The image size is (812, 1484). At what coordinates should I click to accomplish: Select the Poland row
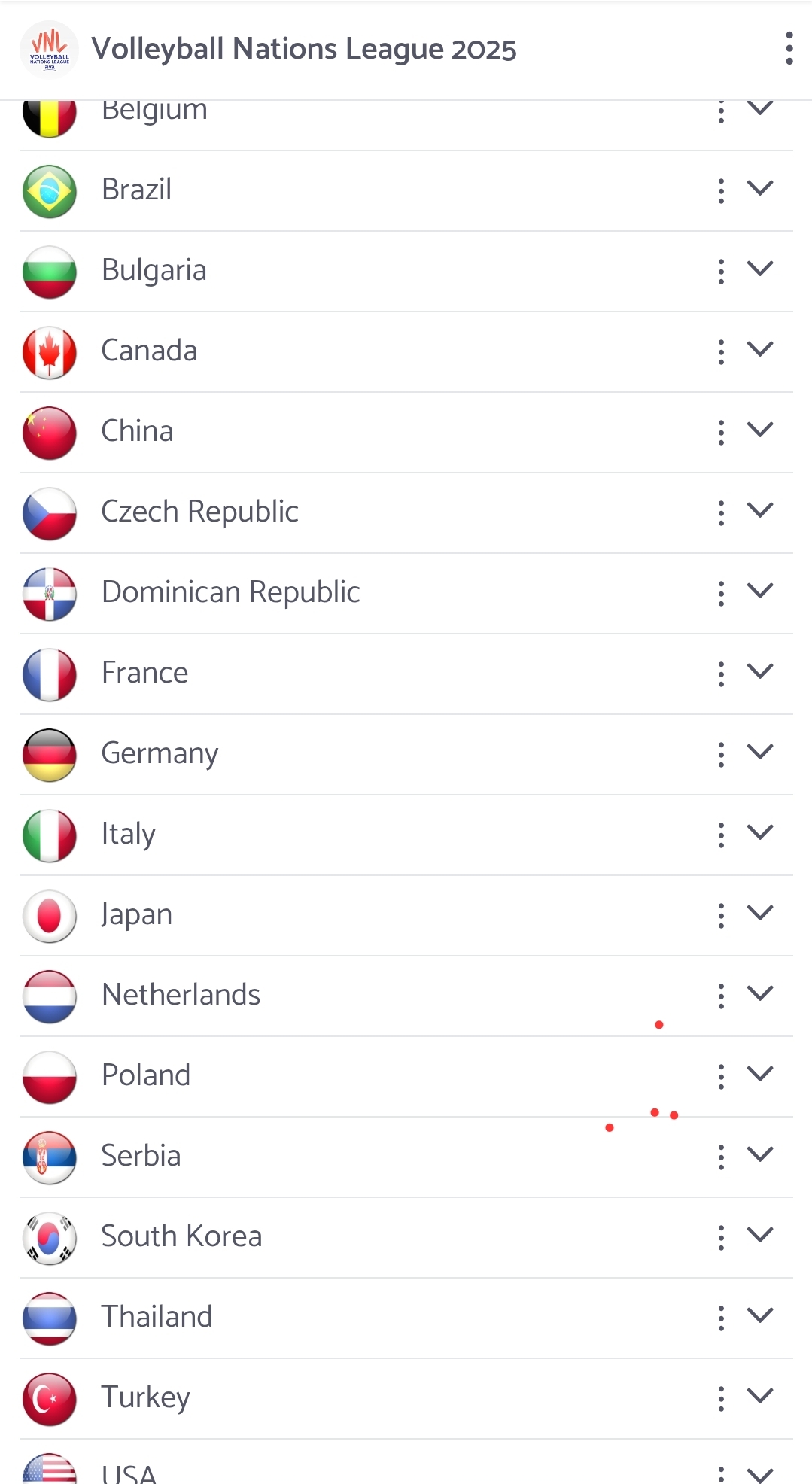(406, 1076)
